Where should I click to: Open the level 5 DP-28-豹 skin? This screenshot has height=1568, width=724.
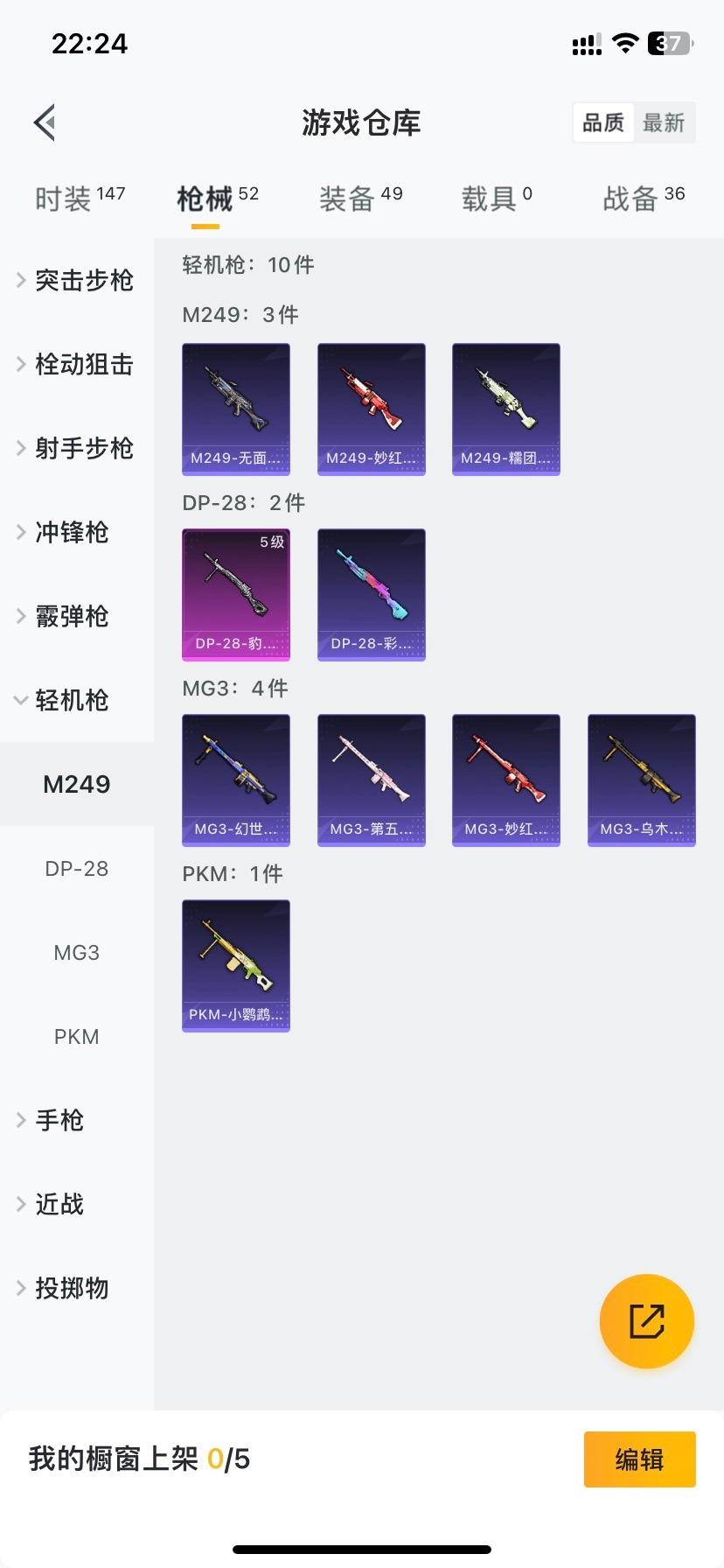236,595
